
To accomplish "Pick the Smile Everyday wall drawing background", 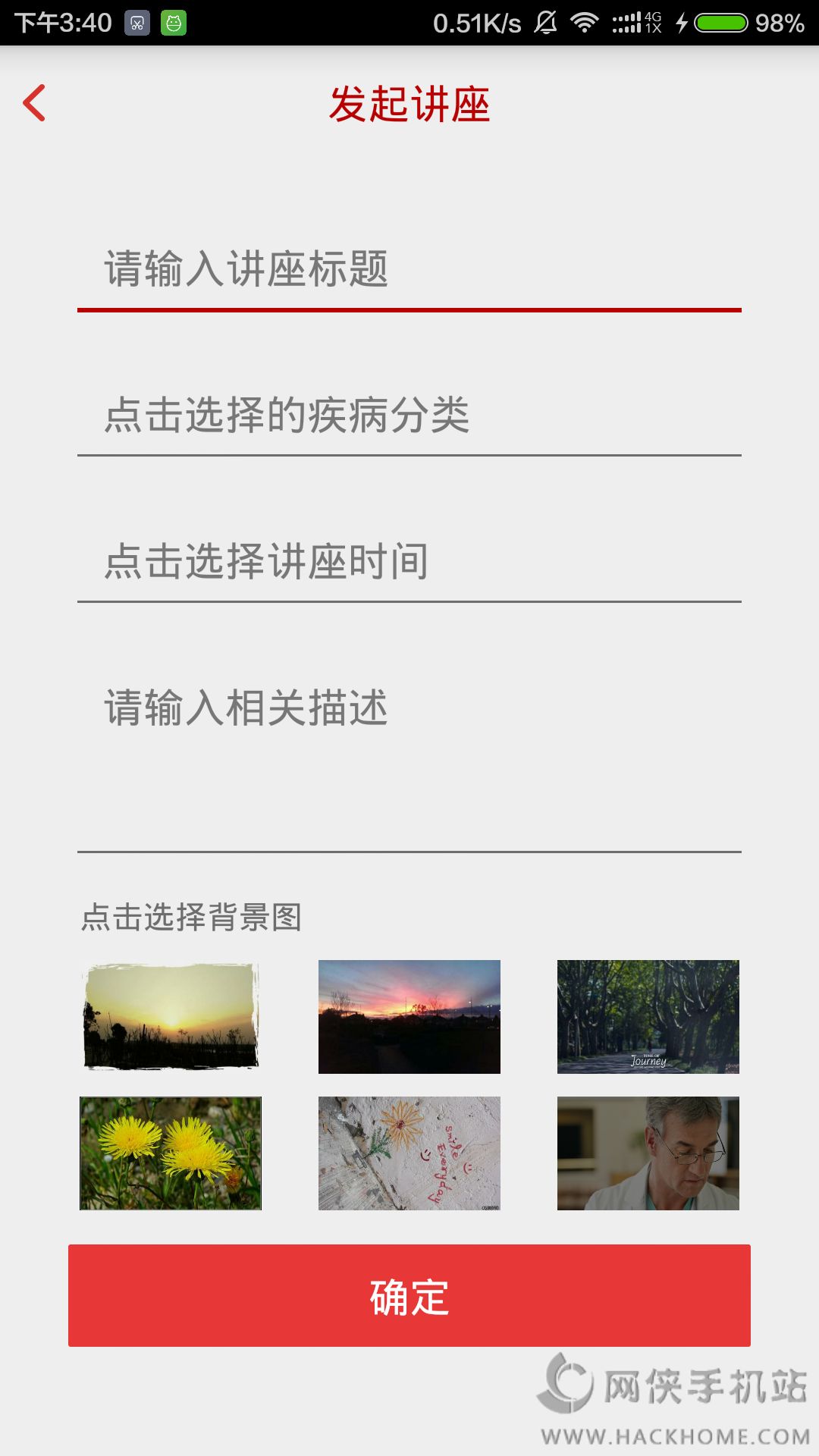I will click(409, 1153).
